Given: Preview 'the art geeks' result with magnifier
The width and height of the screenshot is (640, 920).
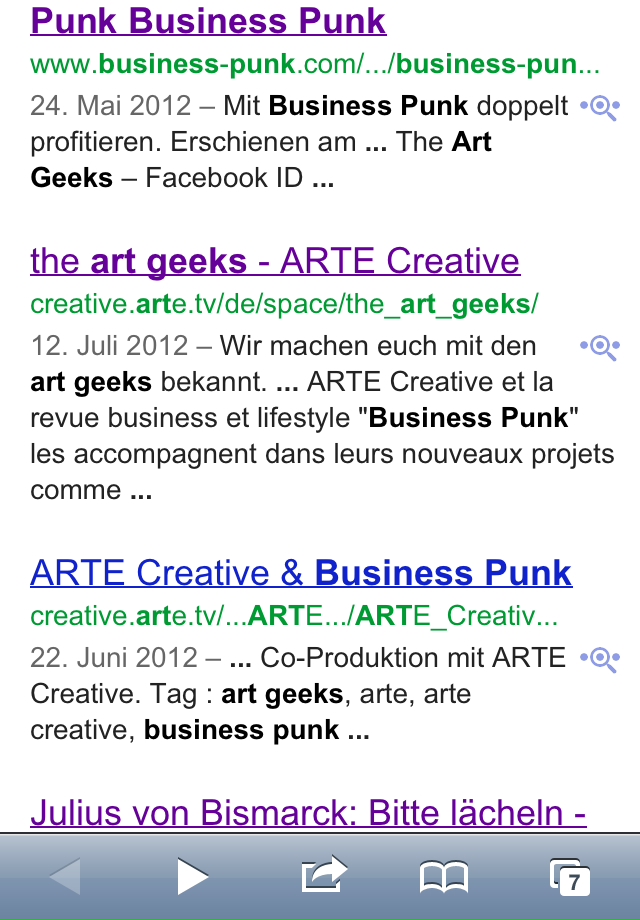Looking at the screenshot, I should 600,347.
